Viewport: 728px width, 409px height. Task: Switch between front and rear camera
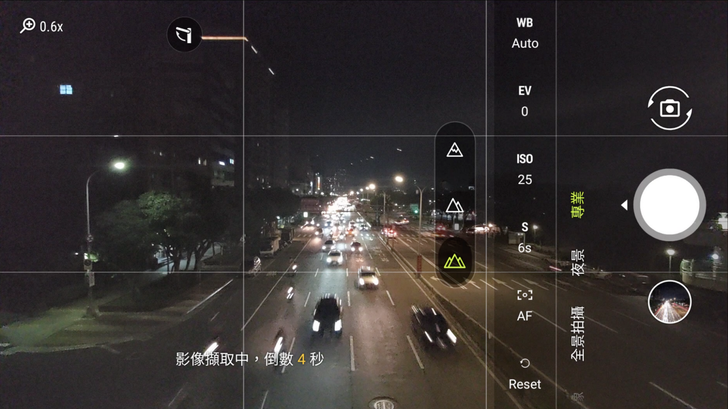click(x=669, y=108)
